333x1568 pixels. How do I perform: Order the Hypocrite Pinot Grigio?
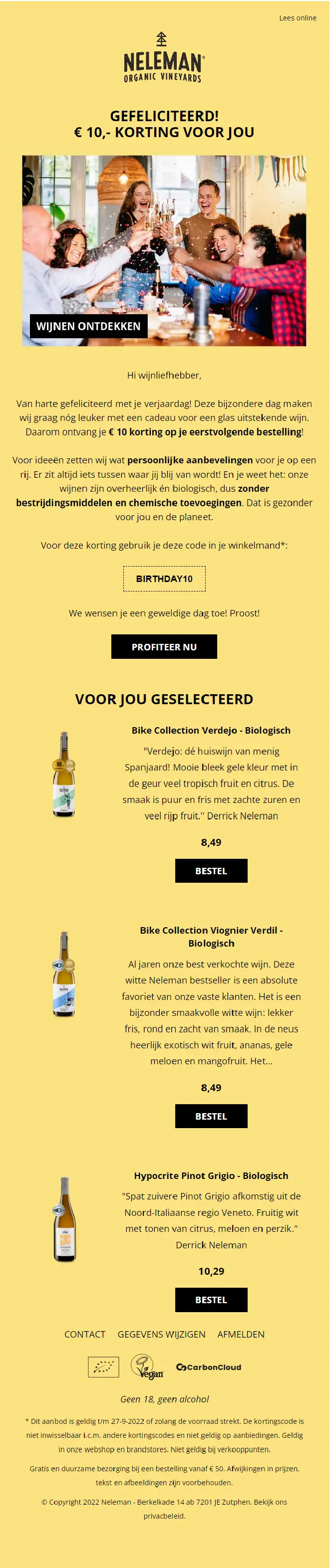click(x=211, y=1299)
